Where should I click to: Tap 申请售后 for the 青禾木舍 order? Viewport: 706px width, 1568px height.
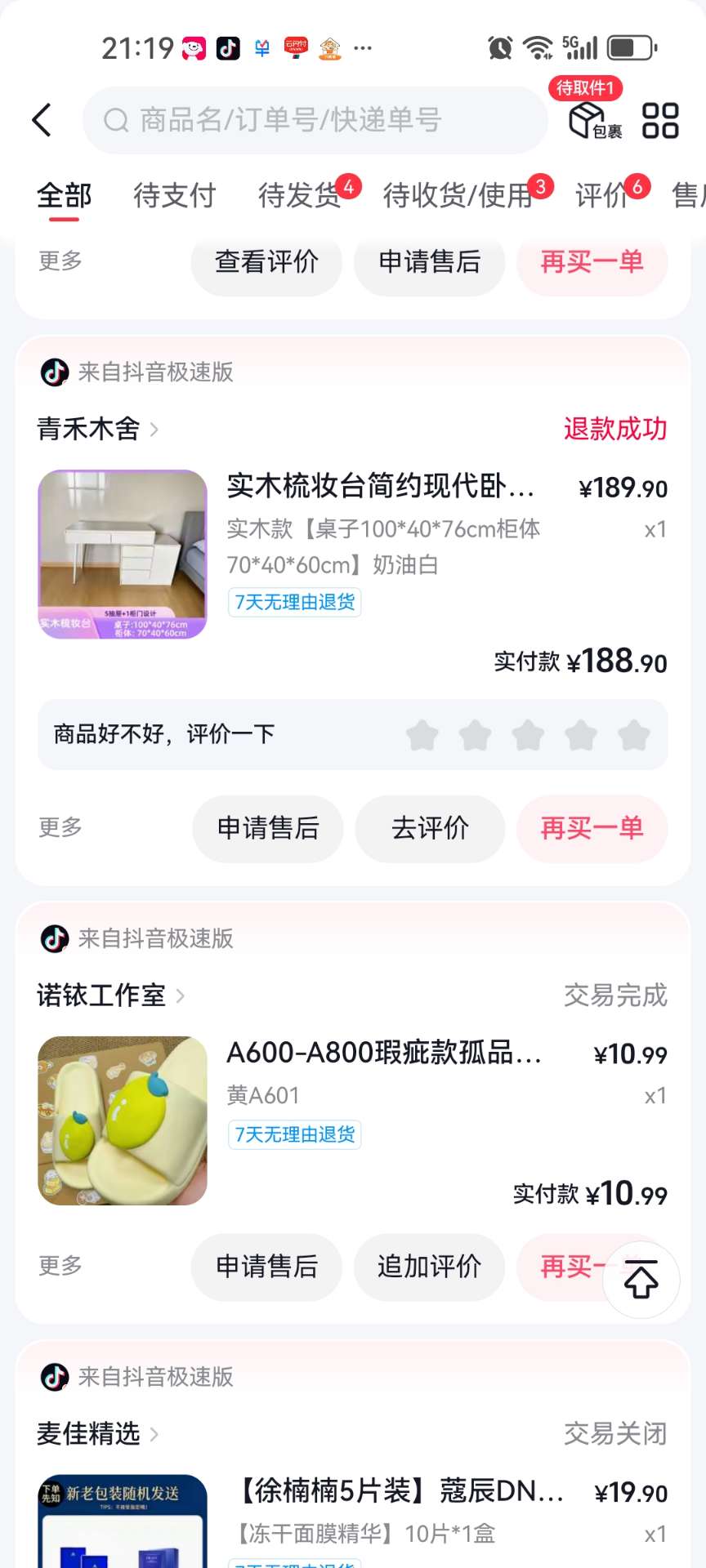[x=267, y=828]
